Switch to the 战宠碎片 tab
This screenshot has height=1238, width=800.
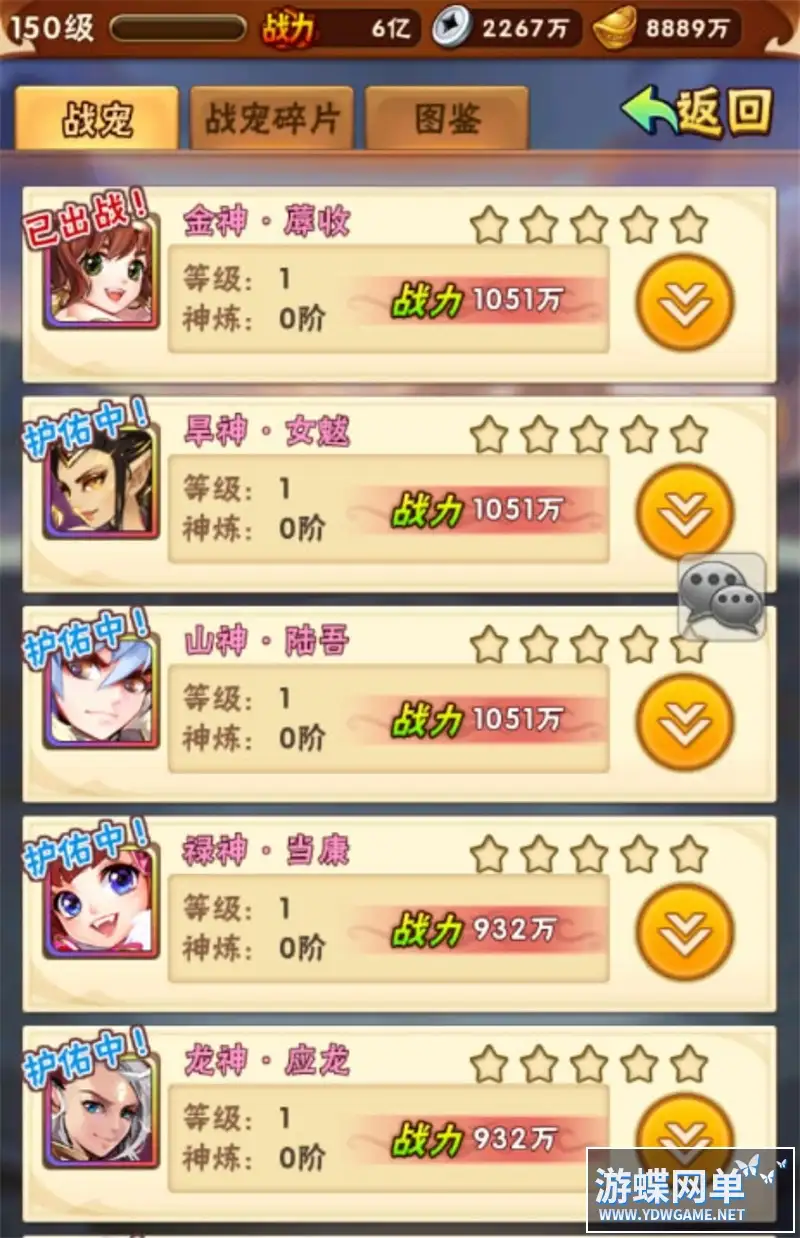272,119
